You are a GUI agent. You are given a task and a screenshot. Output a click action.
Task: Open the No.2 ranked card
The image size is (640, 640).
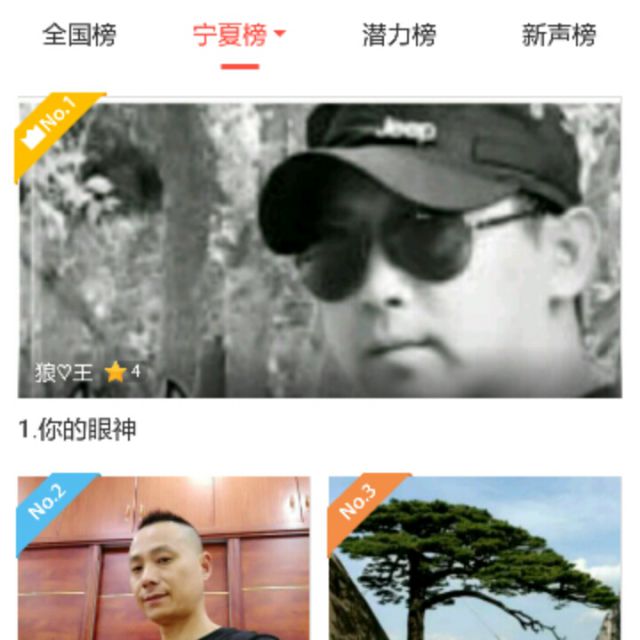(164, 558)
